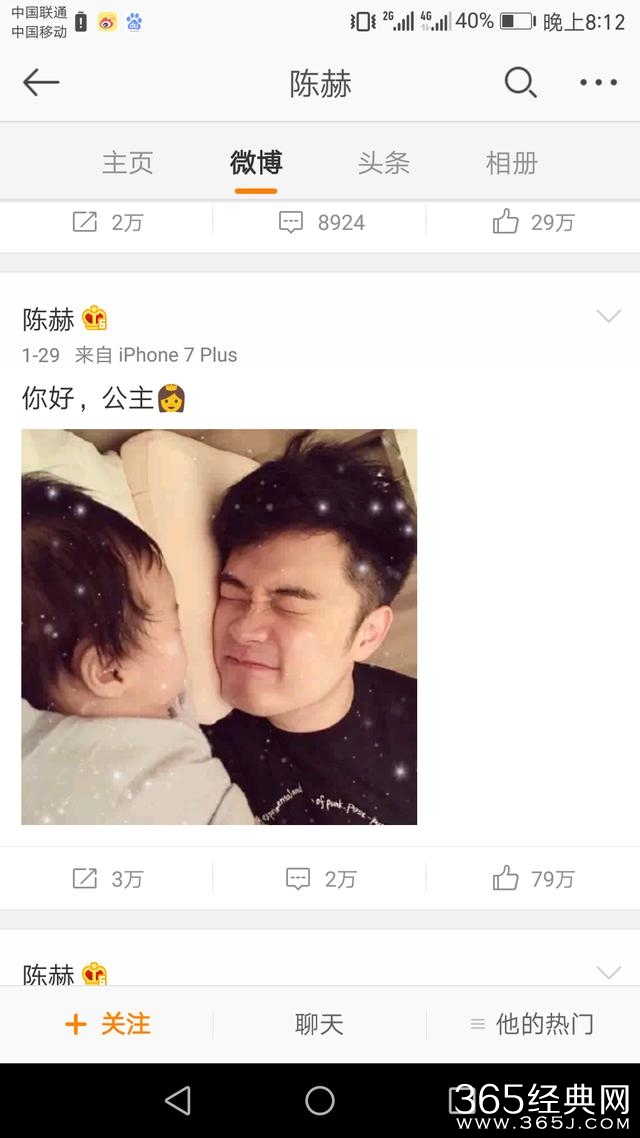Like the post with 79万 likes

[533, 879]
